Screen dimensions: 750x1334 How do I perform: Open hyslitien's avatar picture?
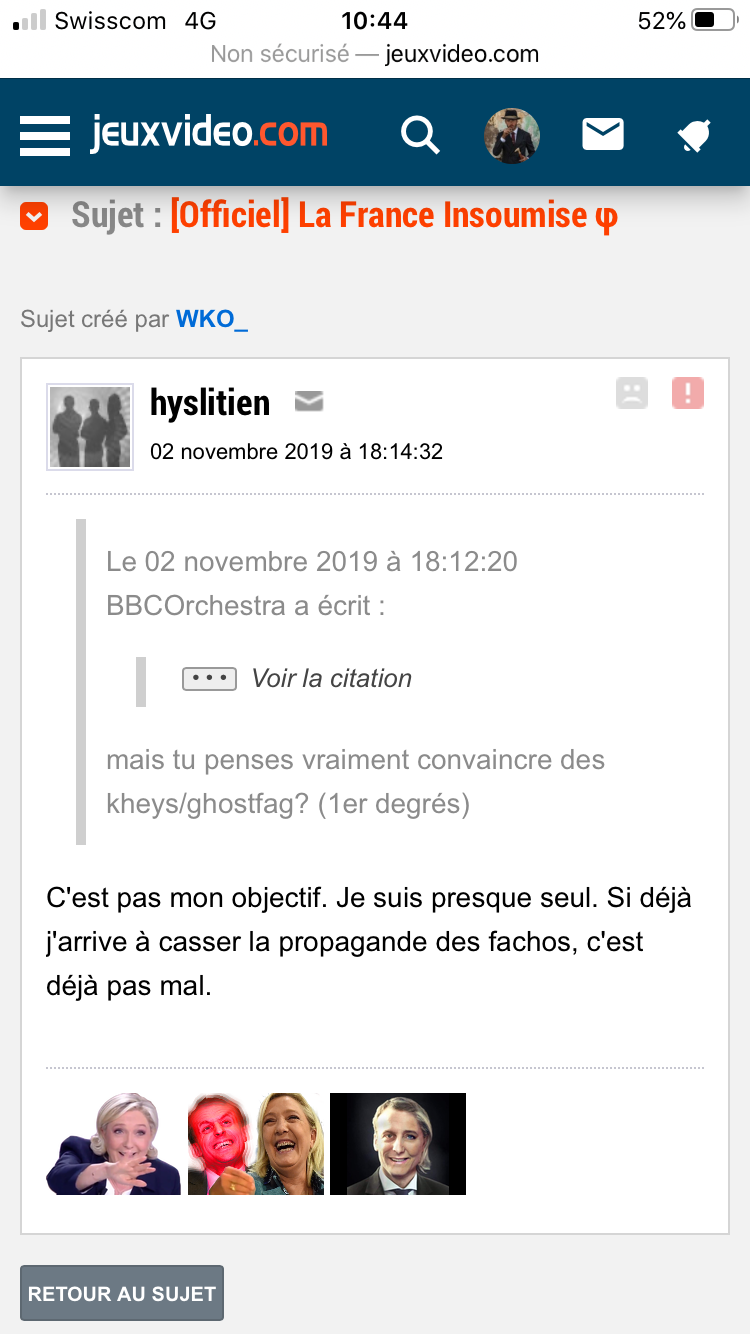point(90,427)
